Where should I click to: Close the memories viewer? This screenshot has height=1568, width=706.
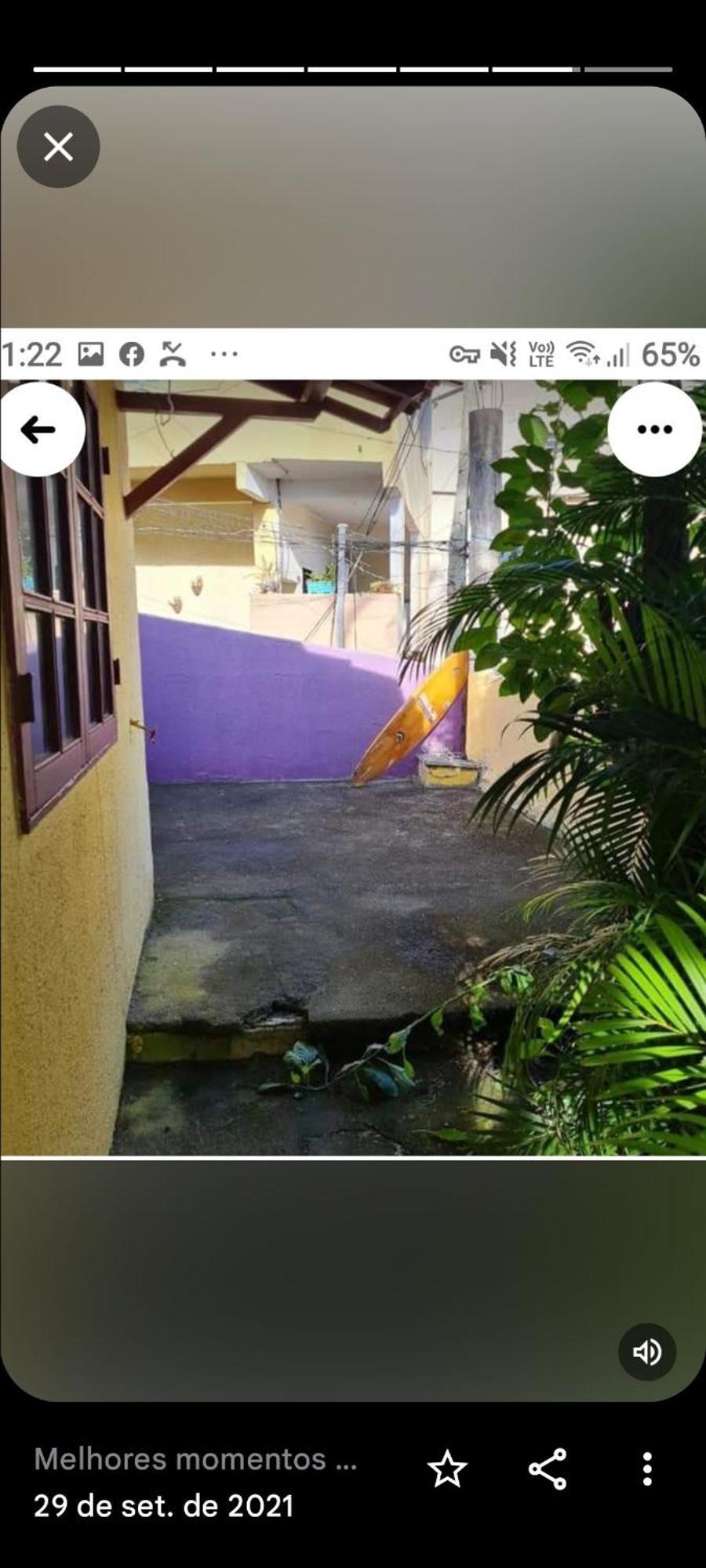(x=58, y=147)
